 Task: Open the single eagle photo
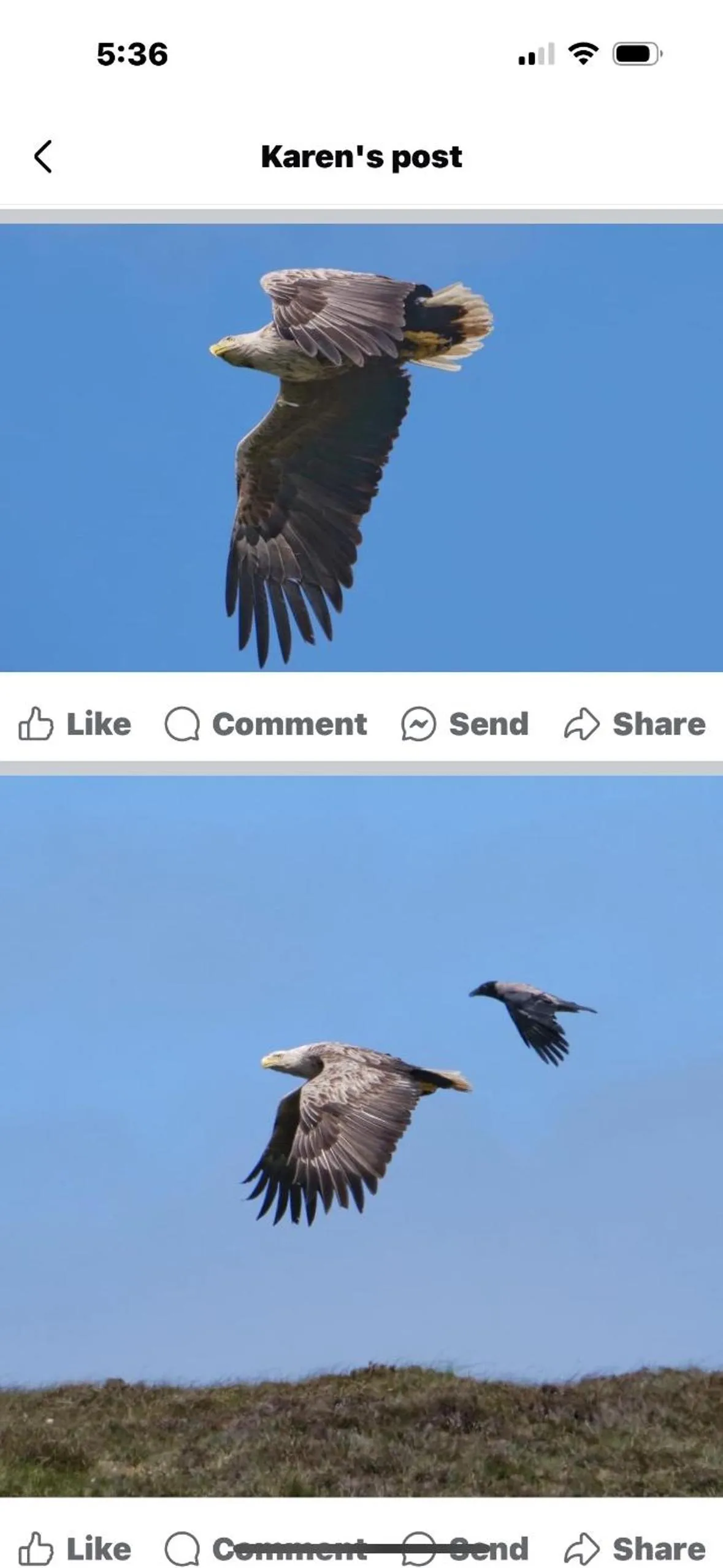tap(361, 448)
